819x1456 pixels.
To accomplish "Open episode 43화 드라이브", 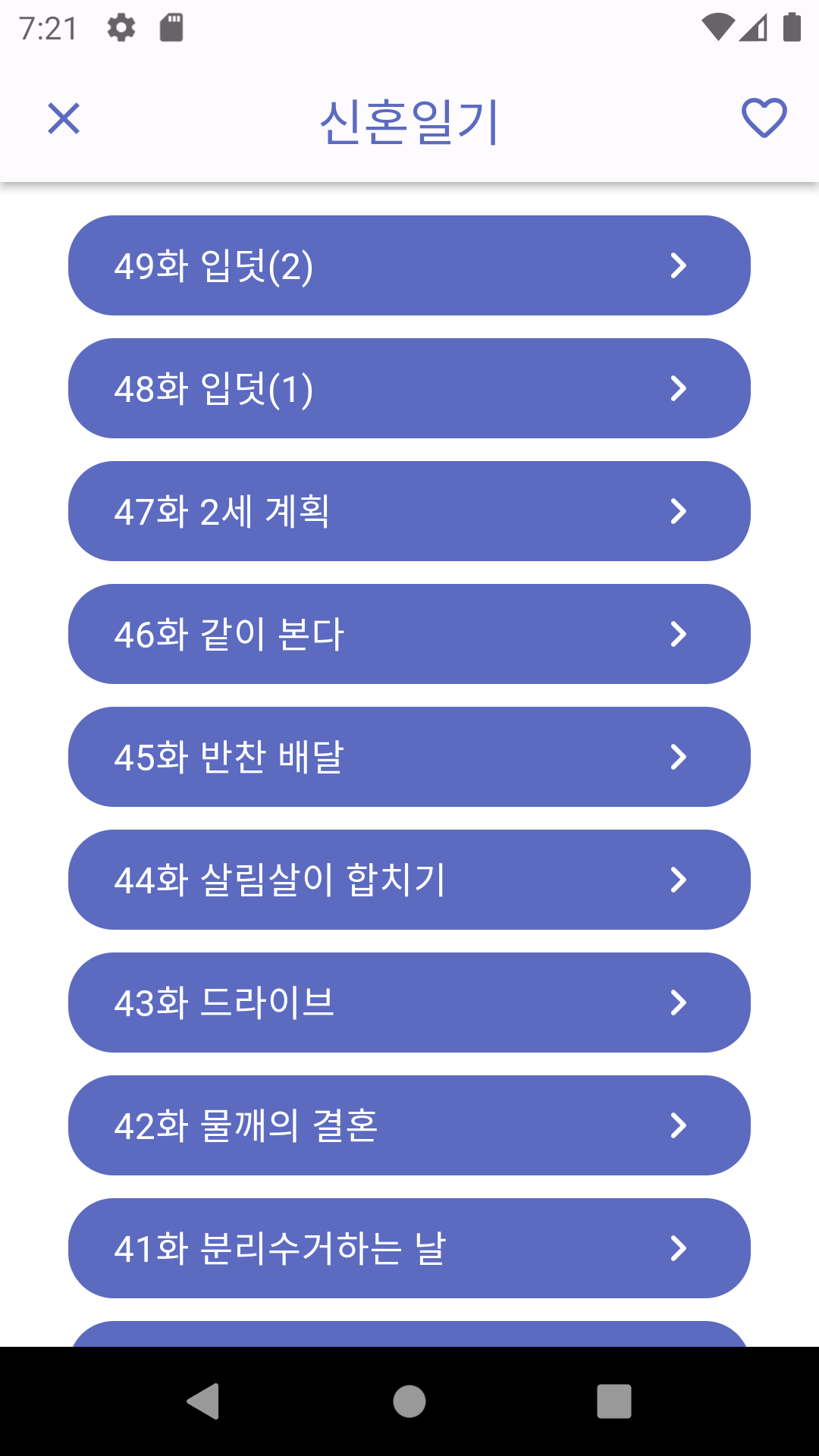I will pos(409,1003).
